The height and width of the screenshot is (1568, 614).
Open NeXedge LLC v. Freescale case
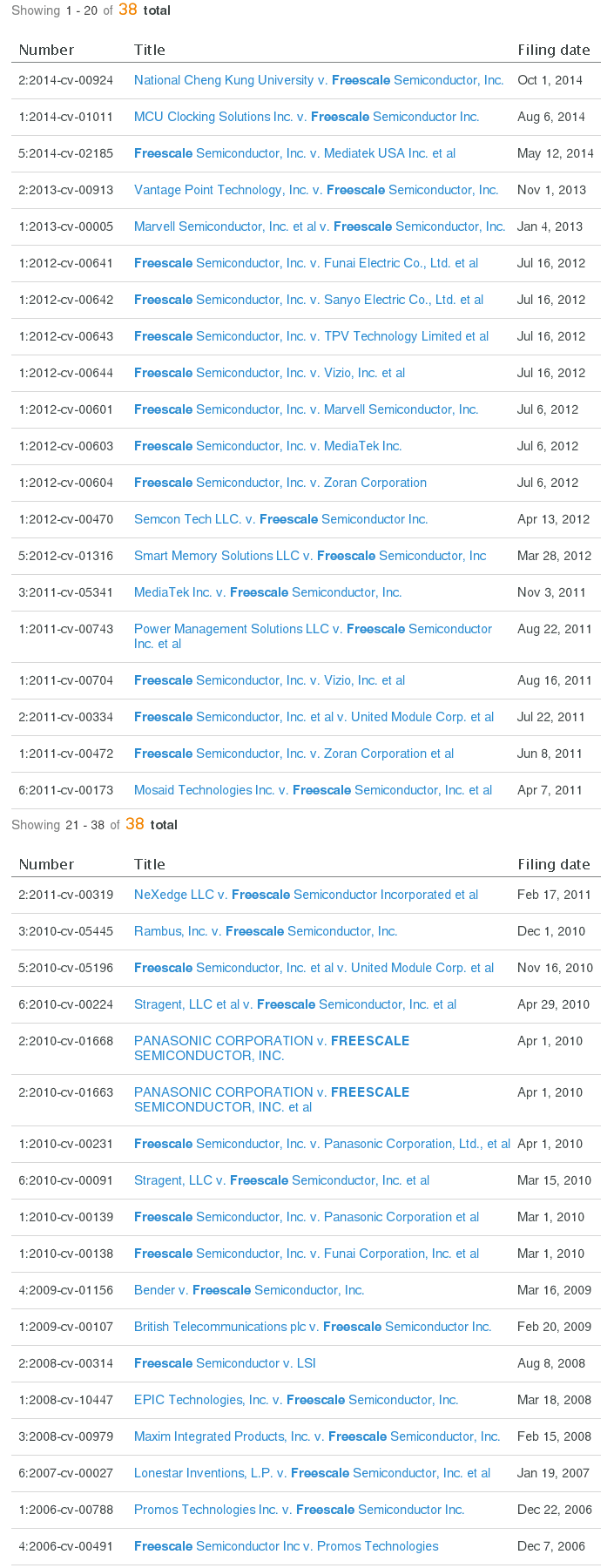tap(306, 895)
